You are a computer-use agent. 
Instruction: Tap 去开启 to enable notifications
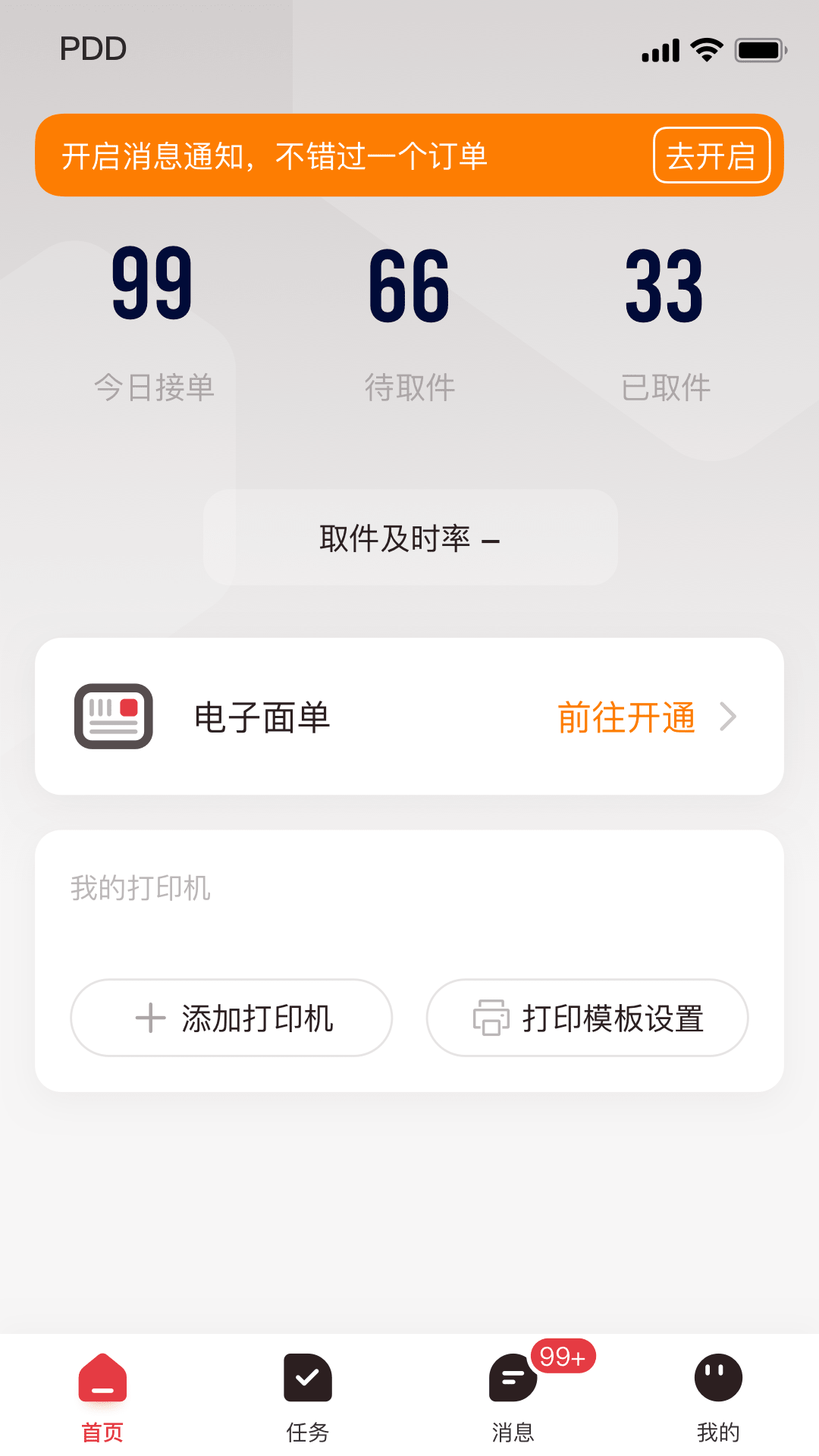(x=711, y=155)
